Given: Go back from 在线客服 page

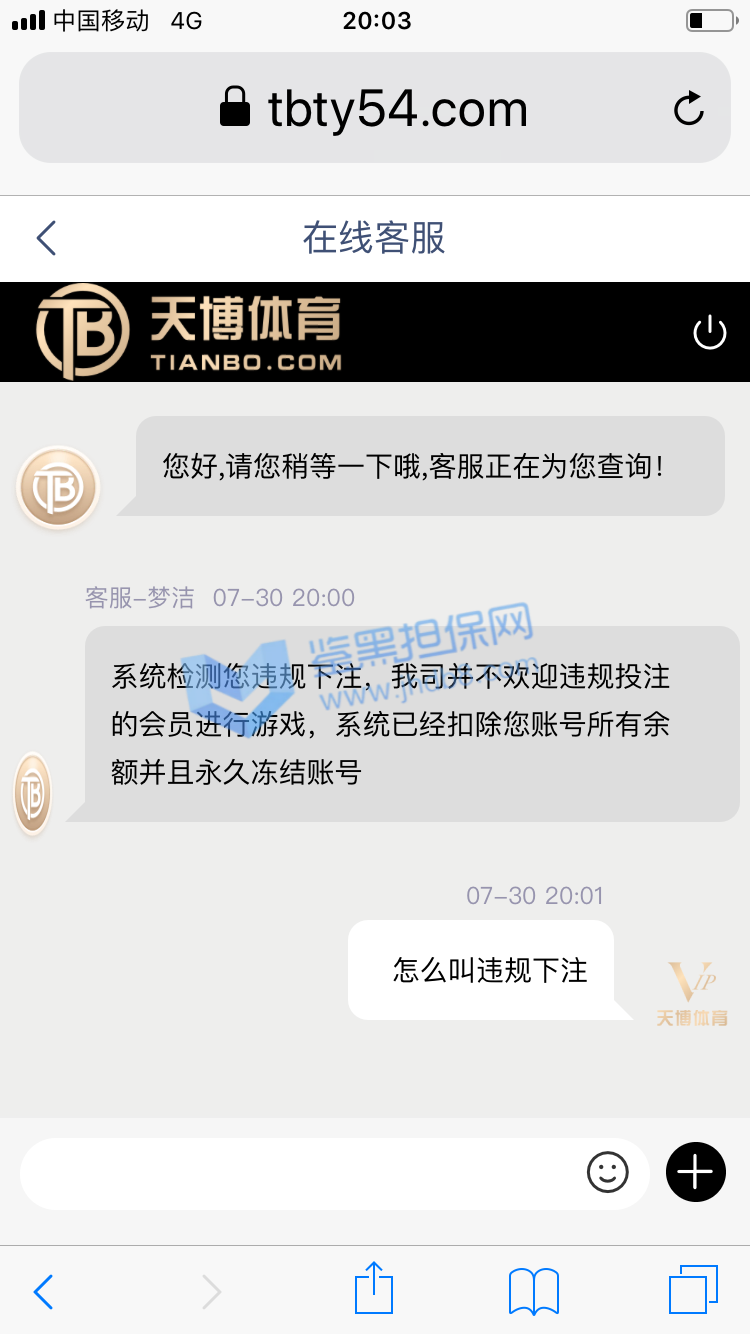Looking at the screenshot, I should (46, 238).
